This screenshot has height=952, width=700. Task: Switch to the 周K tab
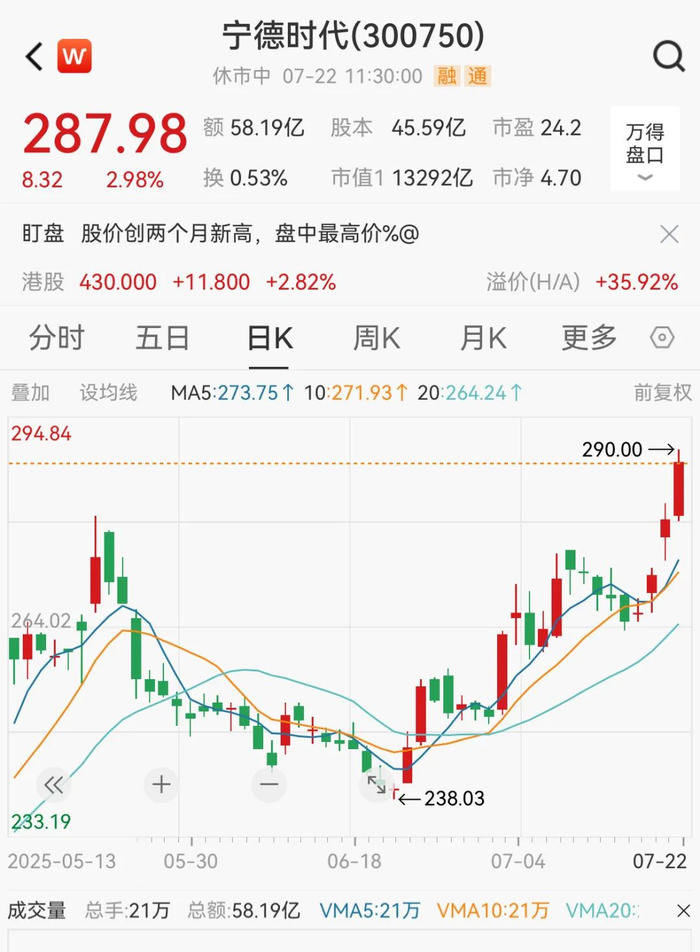(376, 338)
